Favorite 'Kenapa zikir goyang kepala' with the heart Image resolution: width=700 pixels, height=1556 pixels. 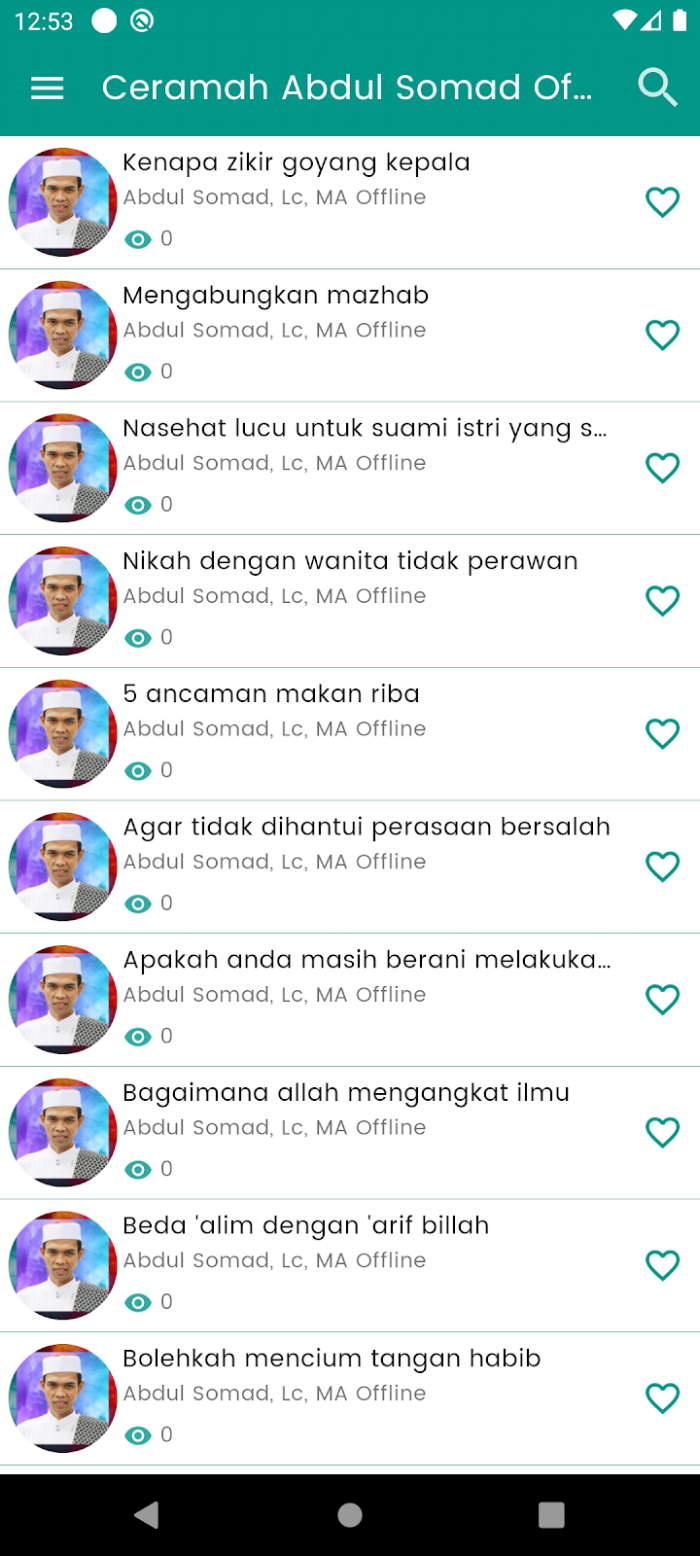[x=662, y=202]
